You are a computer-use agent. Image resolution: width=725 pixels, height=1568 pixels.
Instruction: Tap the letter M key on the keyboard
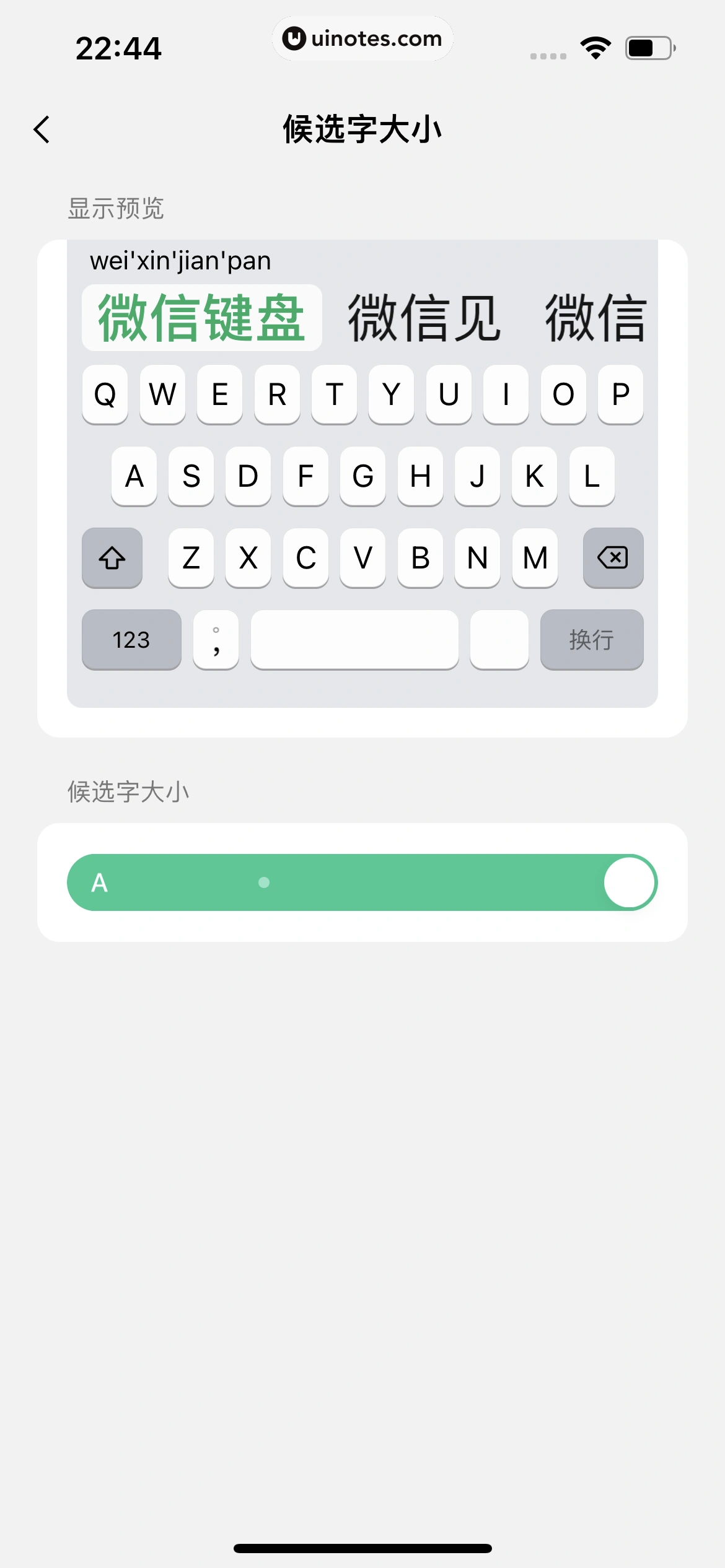(x=534, y=558)
